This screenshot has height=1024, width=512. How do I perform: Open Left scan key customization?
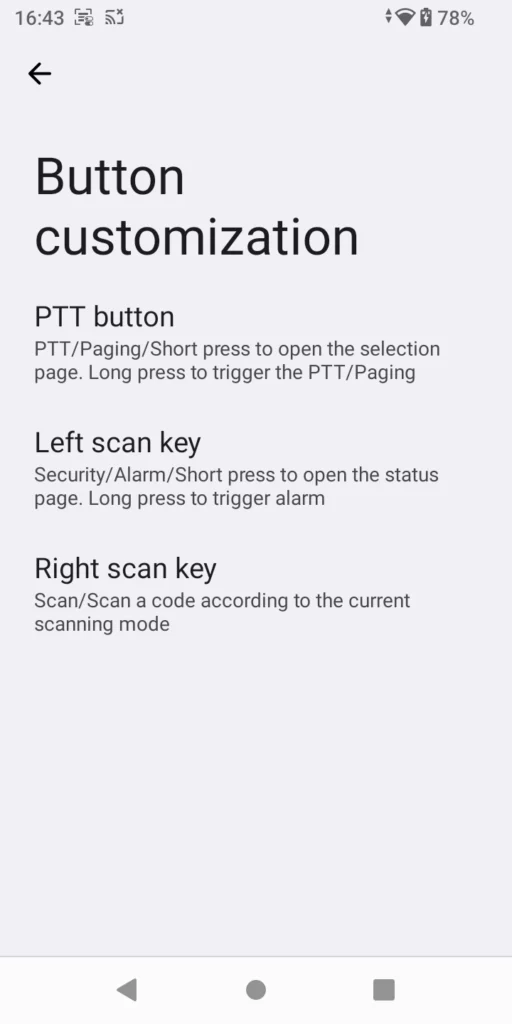click(256, 468)
